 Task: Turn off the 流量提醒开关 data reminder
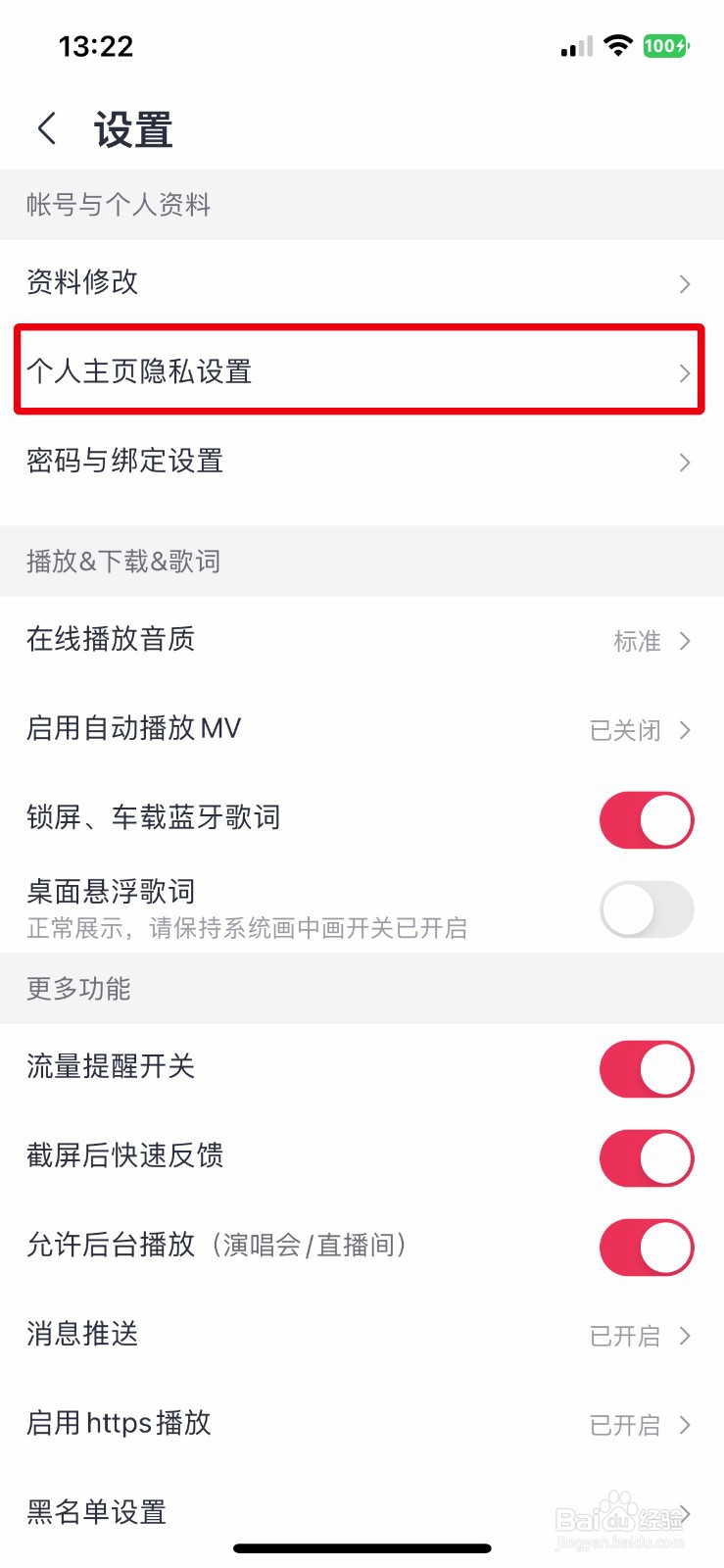(x=647, y=1069)
